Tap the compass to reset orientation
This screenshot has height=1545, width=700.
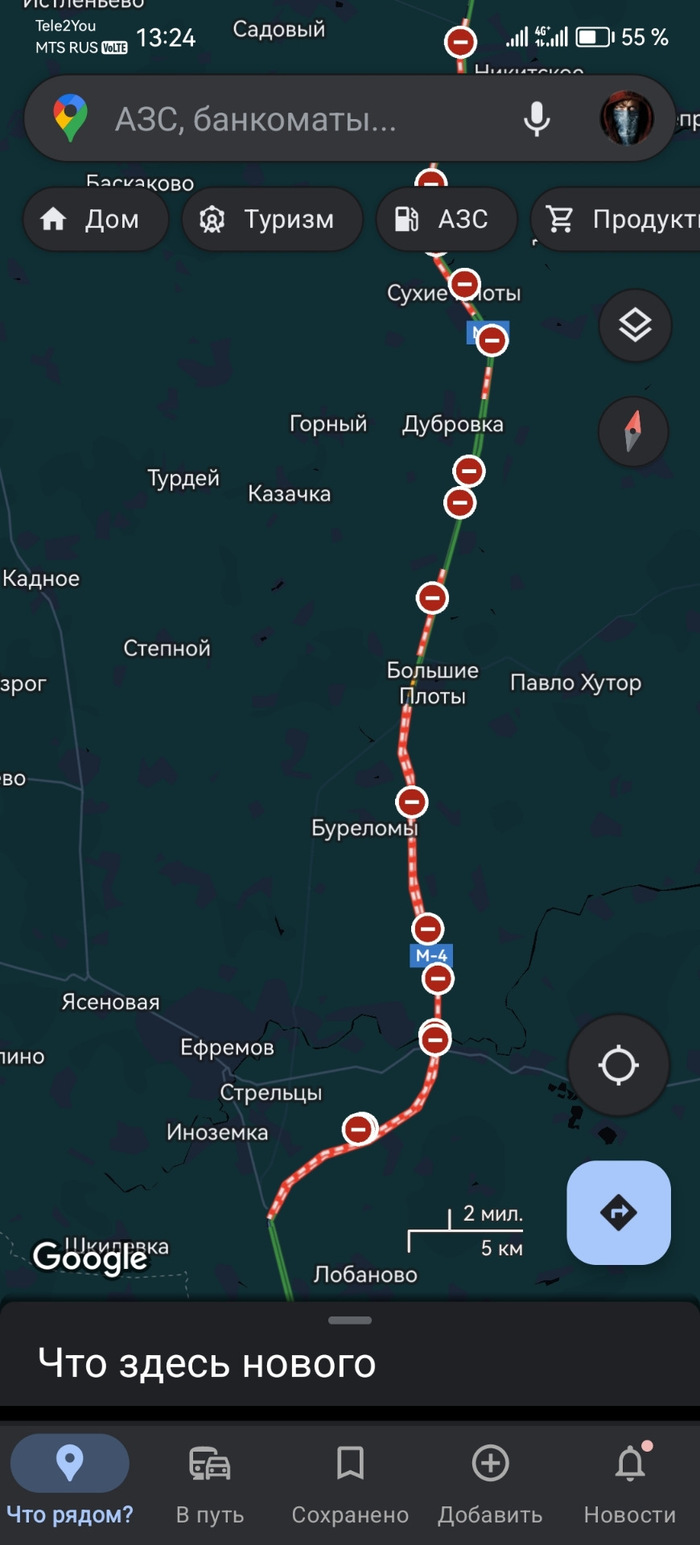[633, 432]
